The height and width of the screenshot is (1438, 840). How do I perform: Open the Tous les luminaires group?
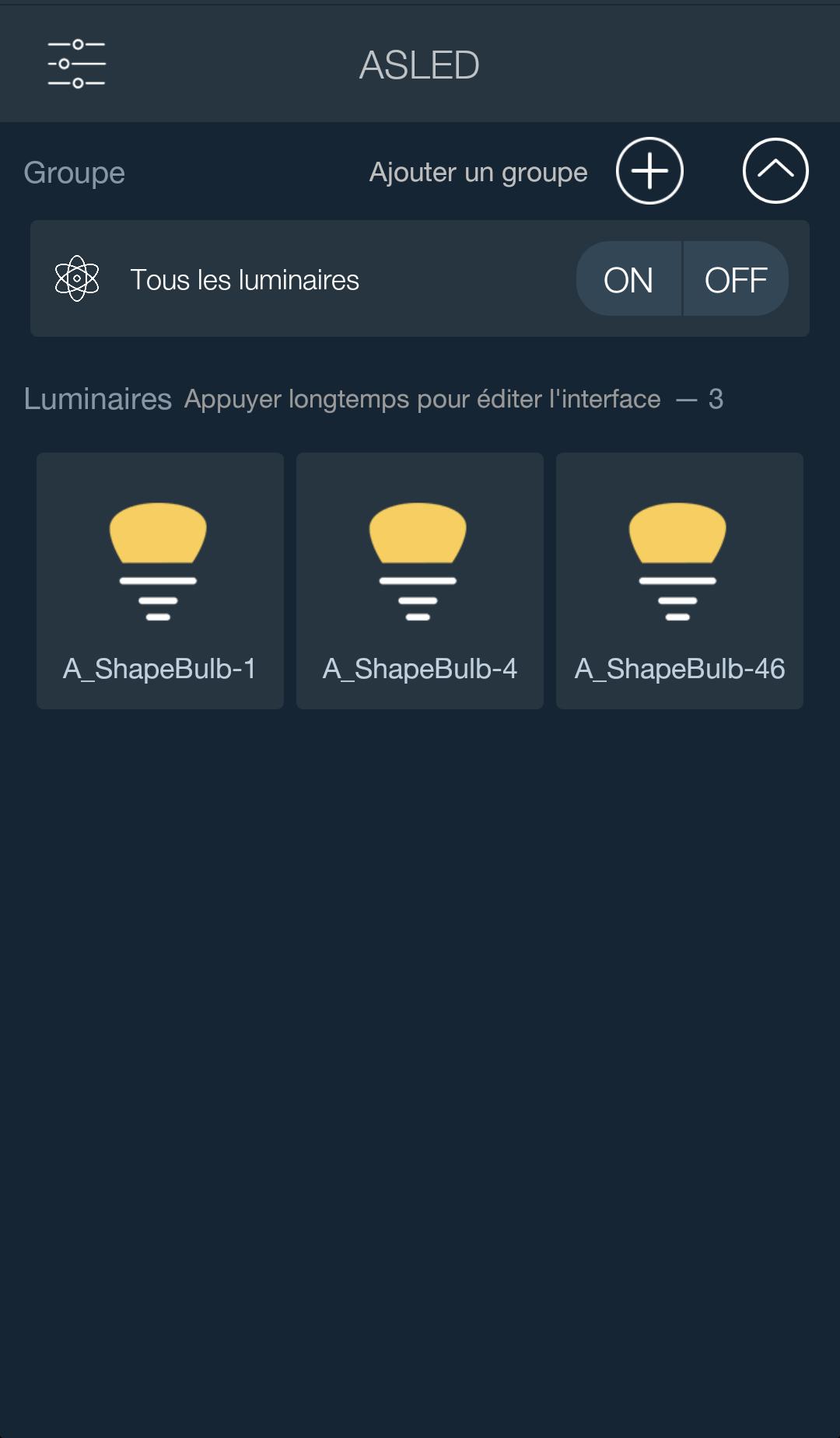pos(244,279)
